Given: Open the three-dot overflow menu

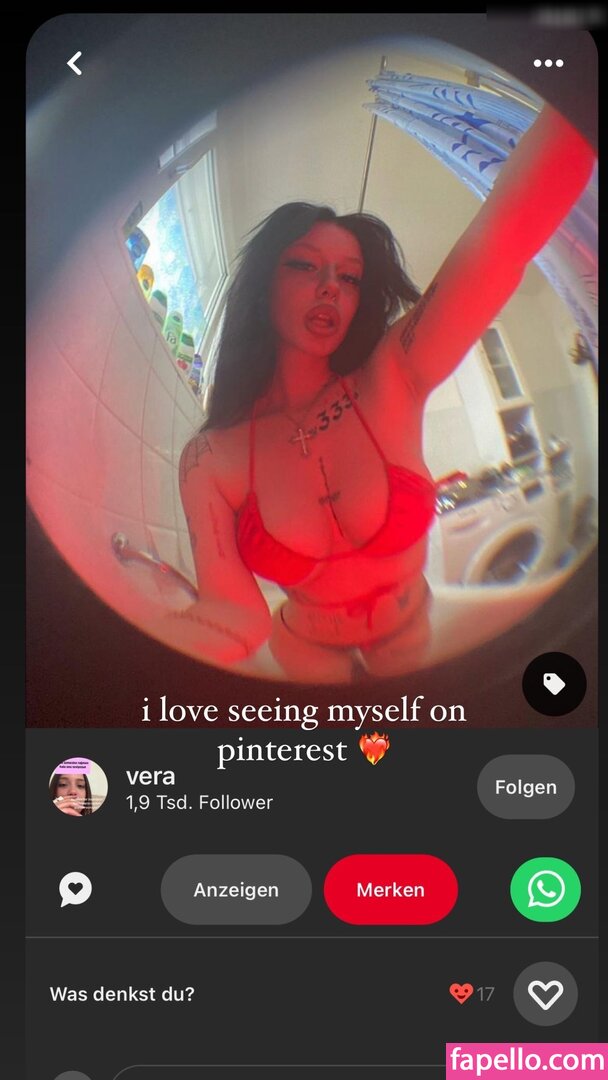Looking at the screenshot, I should point(548,64).
